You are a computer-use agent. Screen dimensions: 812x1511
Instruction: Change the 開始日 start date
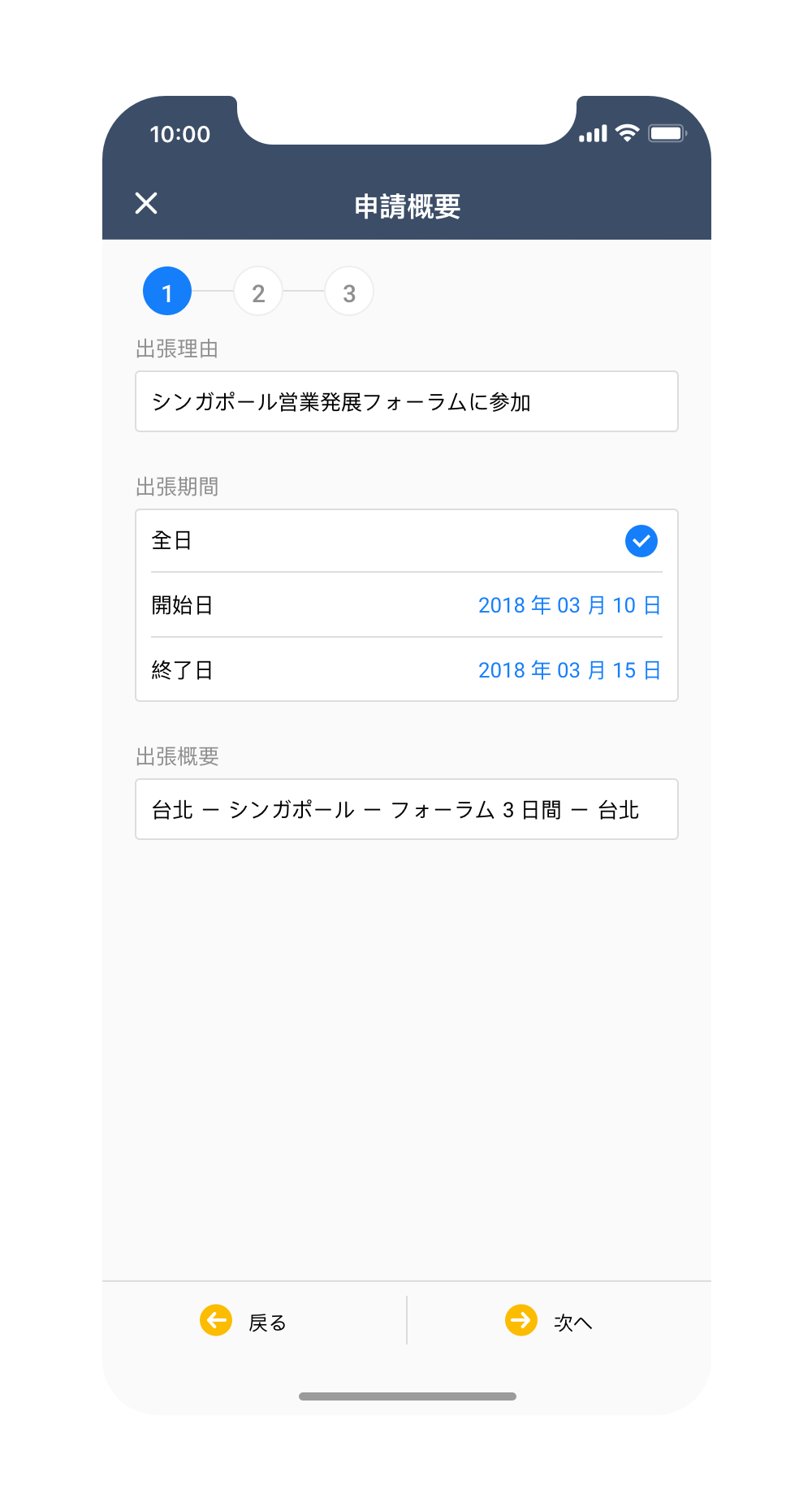click(568, 605)
